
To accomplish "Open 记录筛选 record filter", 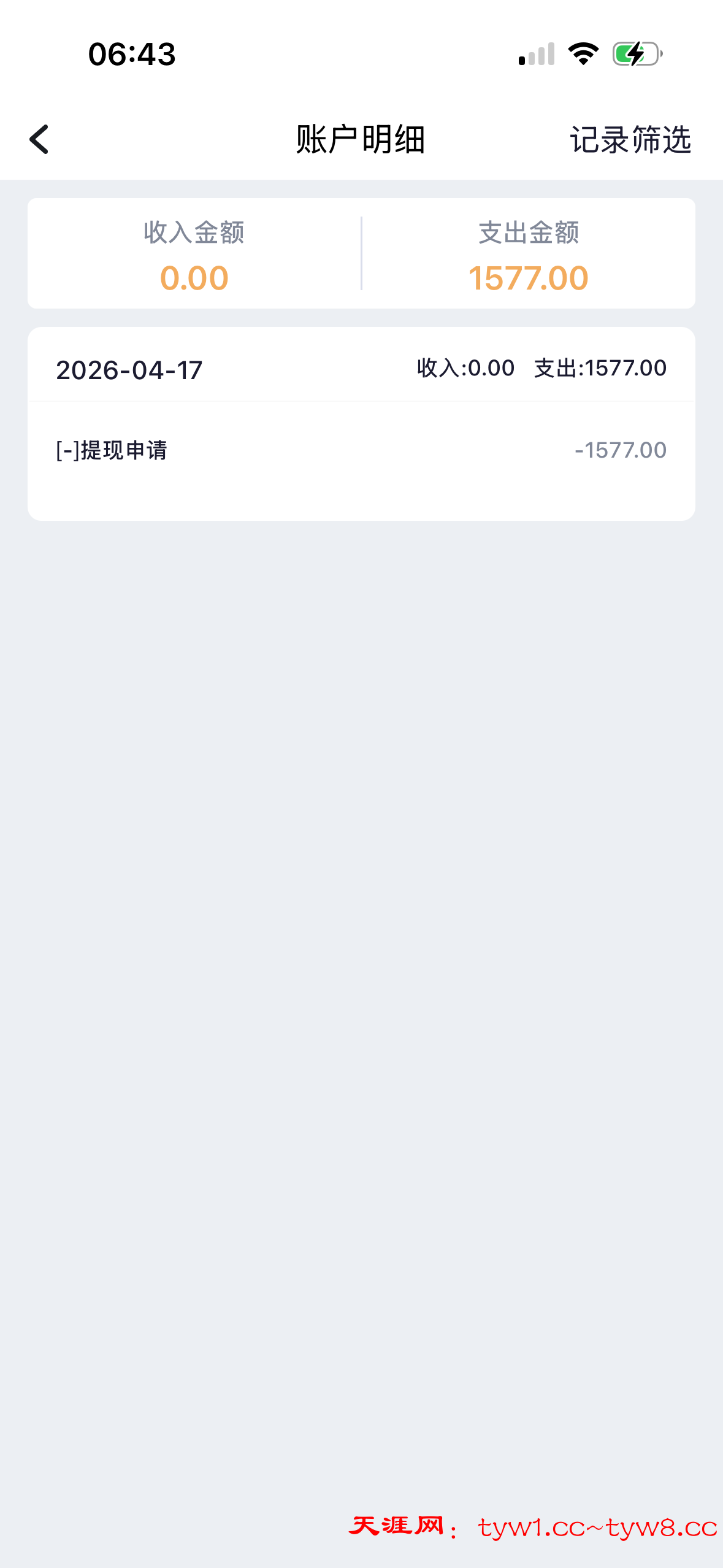I will pyautogui.click(x=630, y=140).
